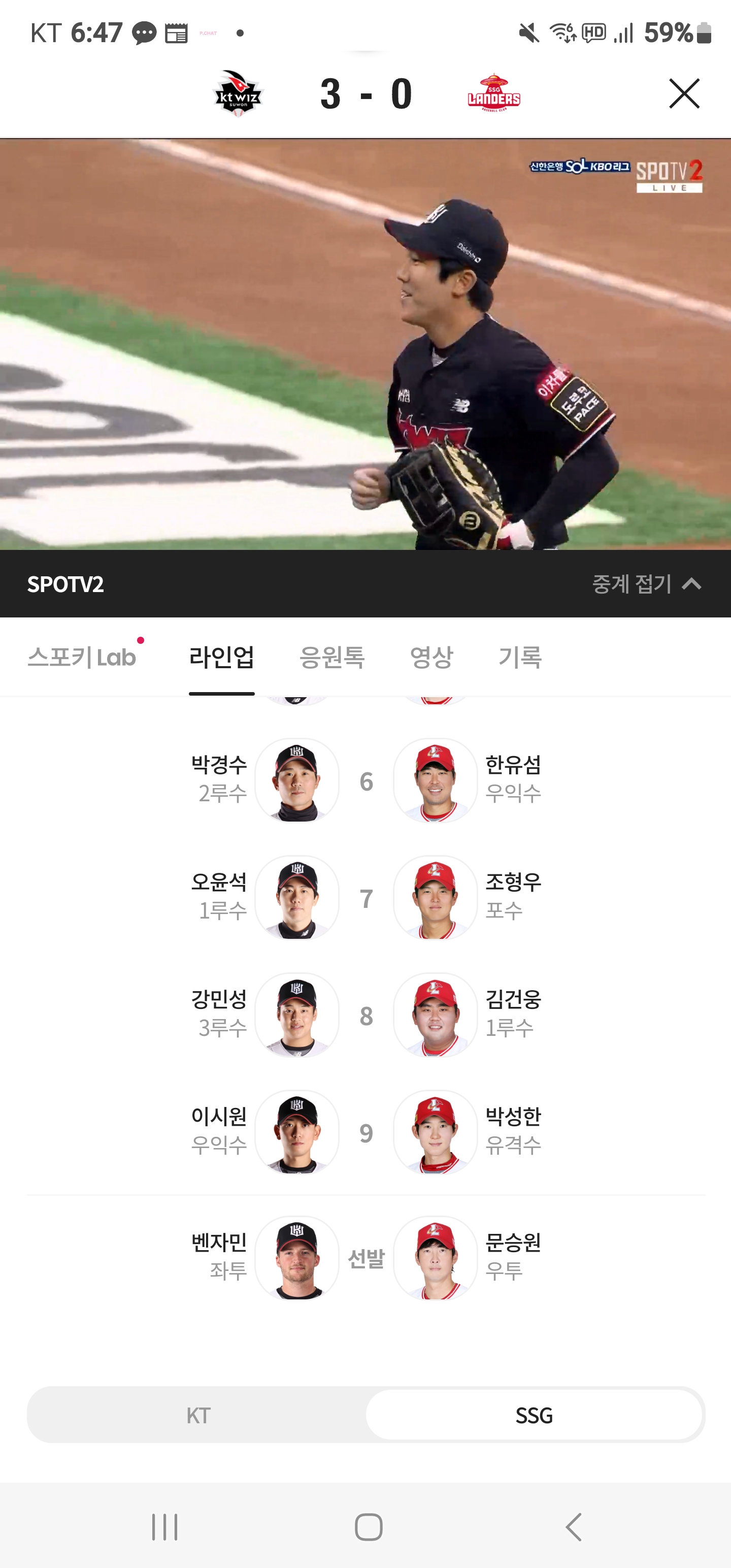Select the KT team segment

[198, 1415]
